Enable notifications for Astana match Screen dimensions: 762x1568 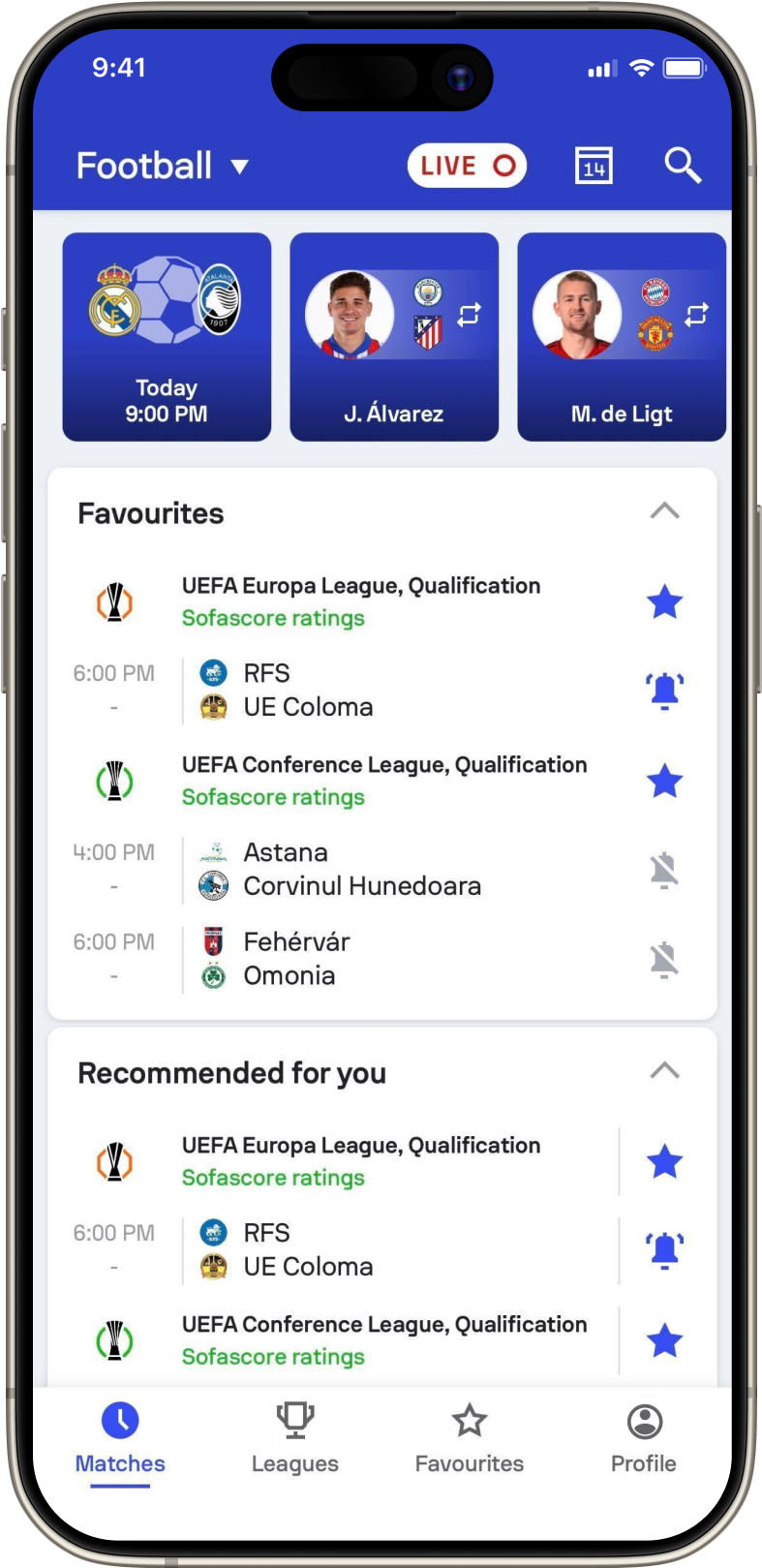pos(664,870)
